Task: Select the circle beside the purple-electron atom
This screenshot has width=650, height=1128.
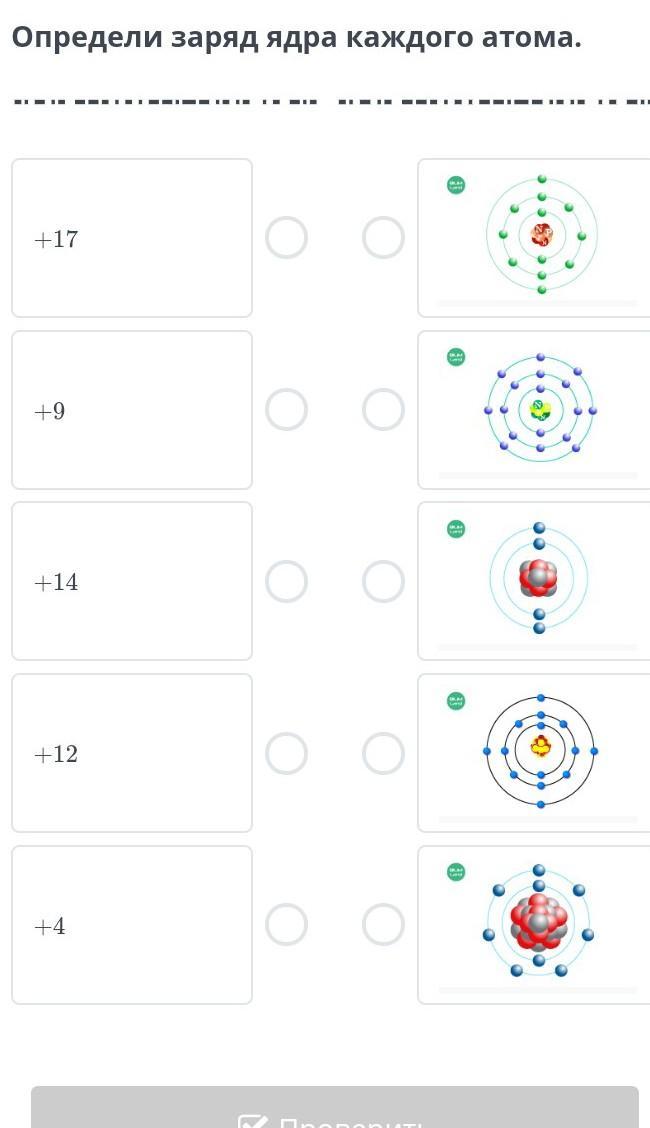Action: pyautogui.click(x=383, y=409)
